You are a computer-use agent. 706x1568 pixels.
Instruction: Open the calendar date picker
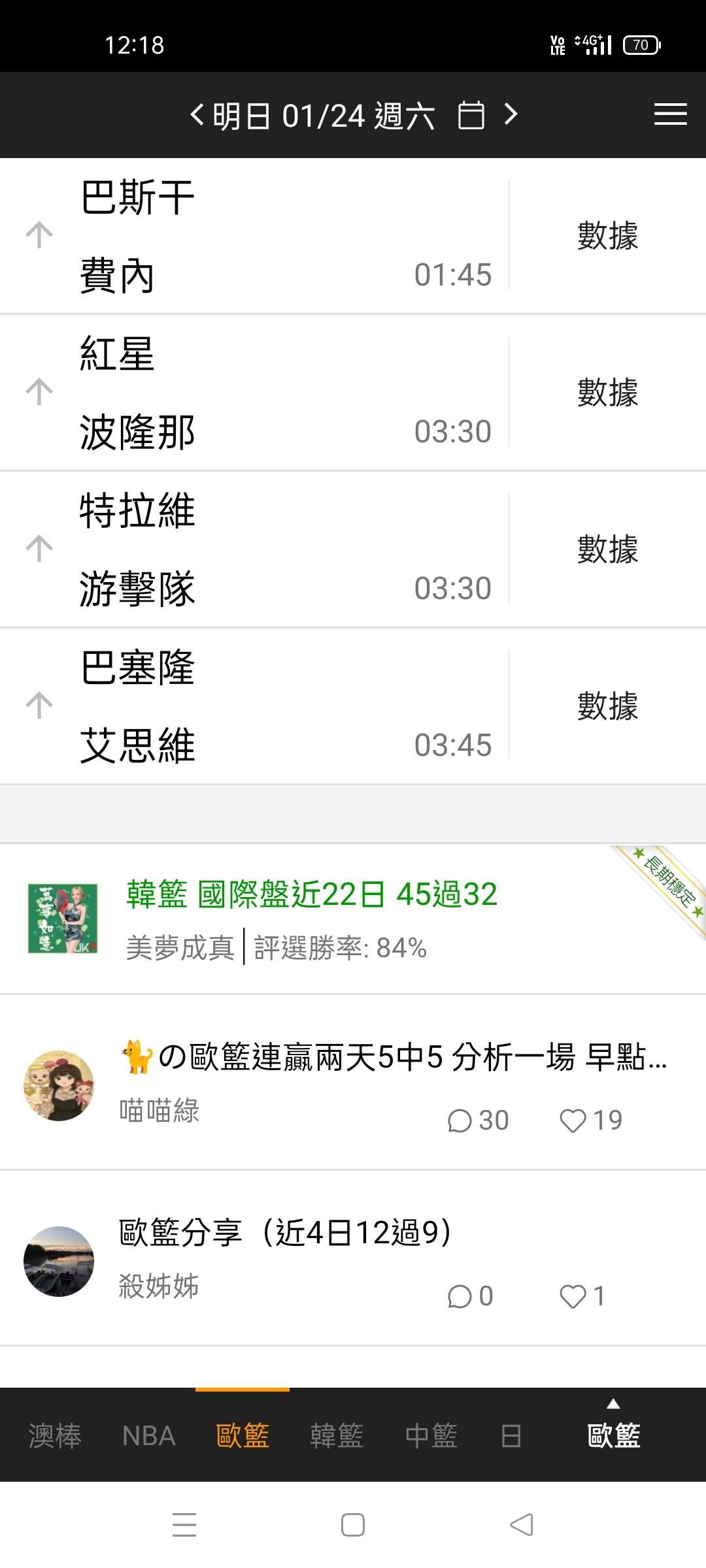[471, 116]
